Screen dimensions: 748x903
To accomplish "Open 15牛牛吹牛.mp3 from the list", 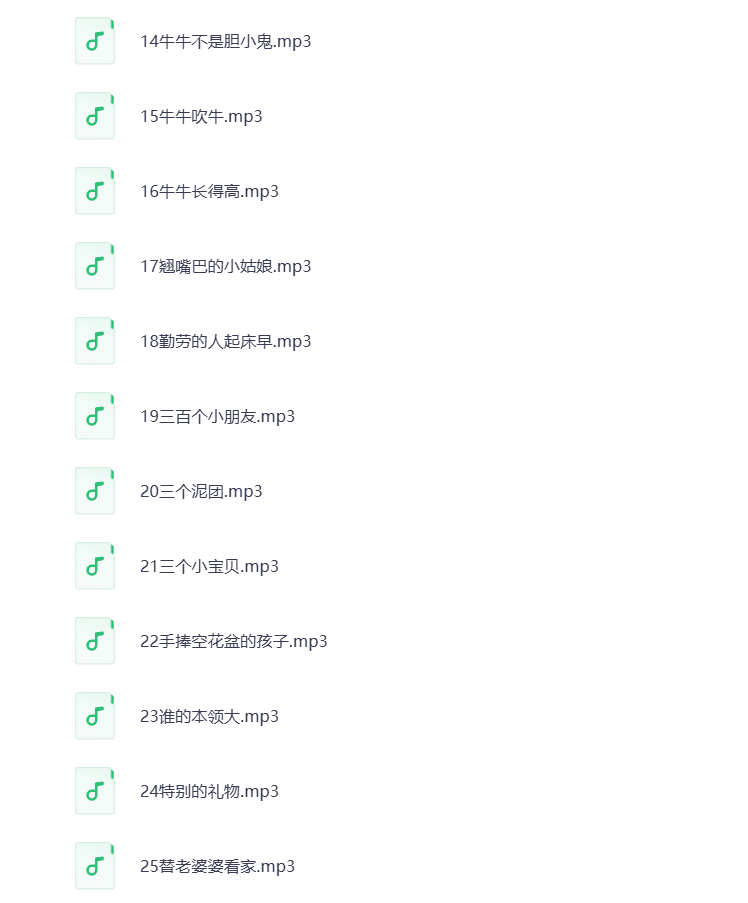I will (x=199, y=115).
